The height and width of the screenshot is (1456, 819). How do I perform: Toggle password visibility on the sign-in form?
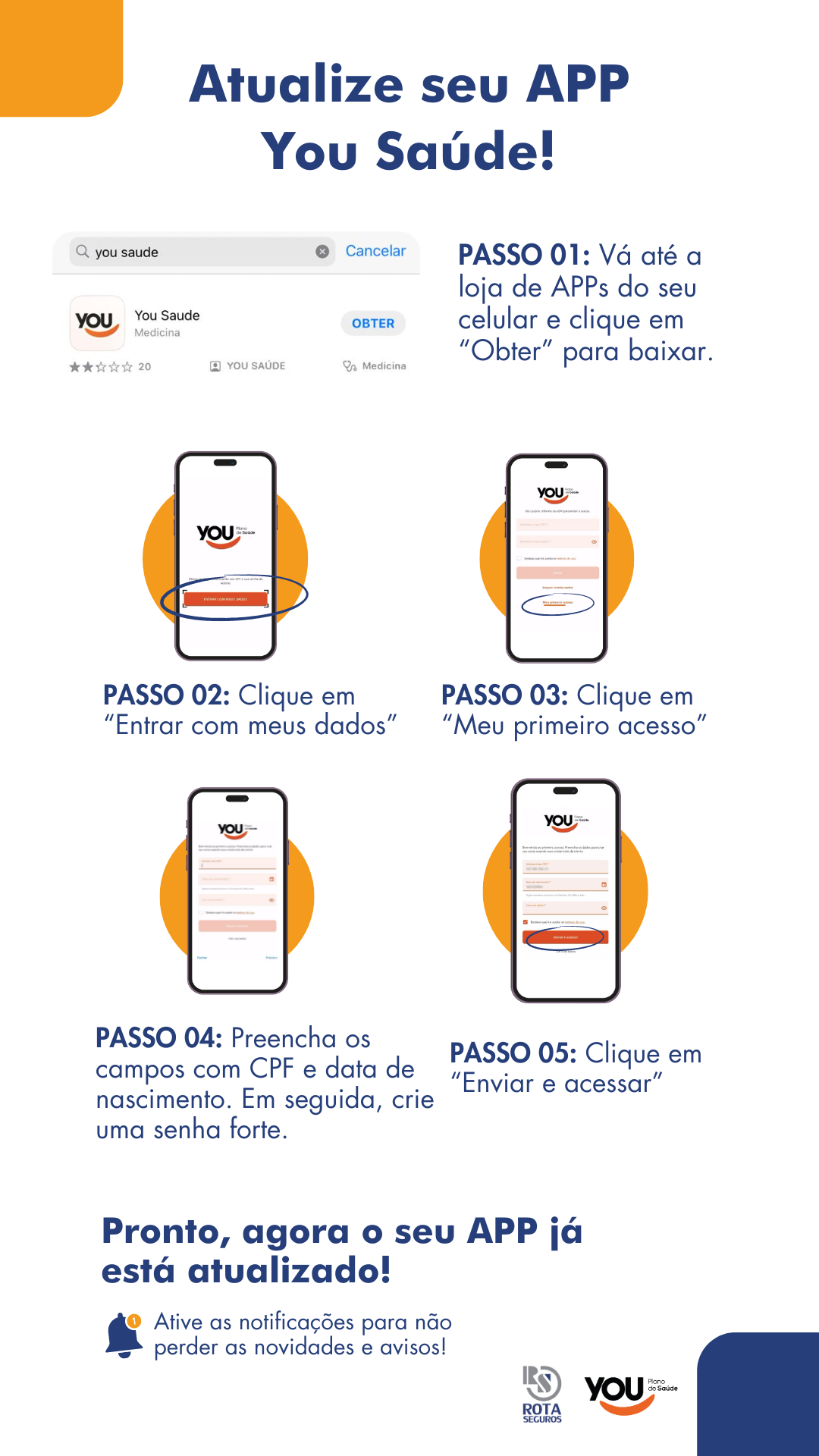[x=271, y=900]
